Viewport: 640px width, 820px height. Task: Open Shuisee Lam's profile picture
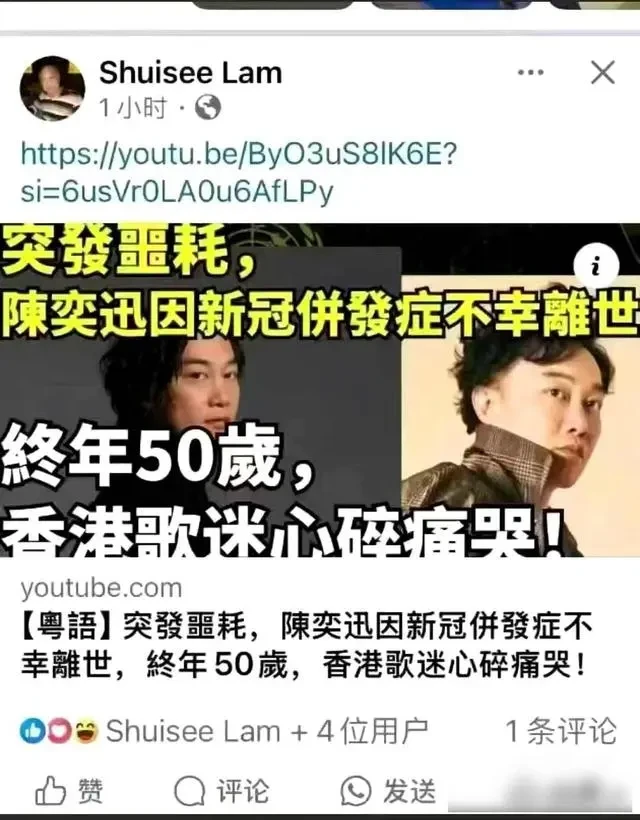pyautogui.click(x=52, y=88)
